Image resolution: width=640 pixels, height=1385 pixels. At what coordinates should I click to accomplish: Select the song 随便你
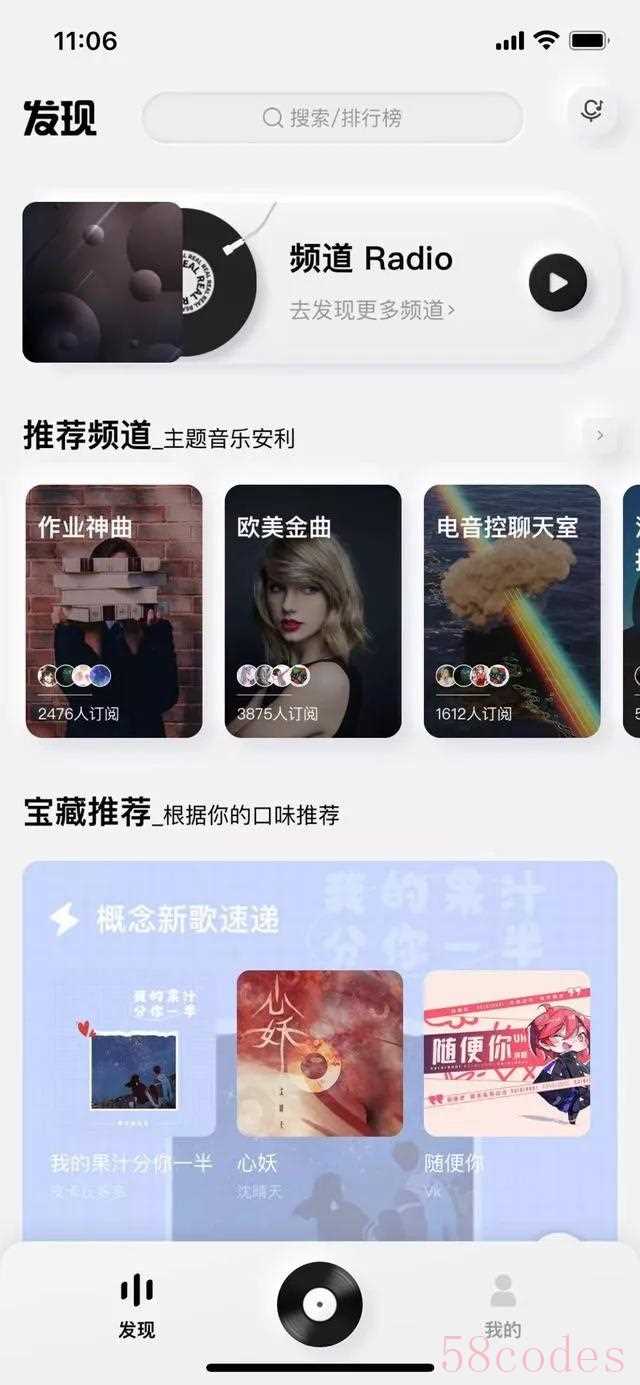click(507, 1053)
